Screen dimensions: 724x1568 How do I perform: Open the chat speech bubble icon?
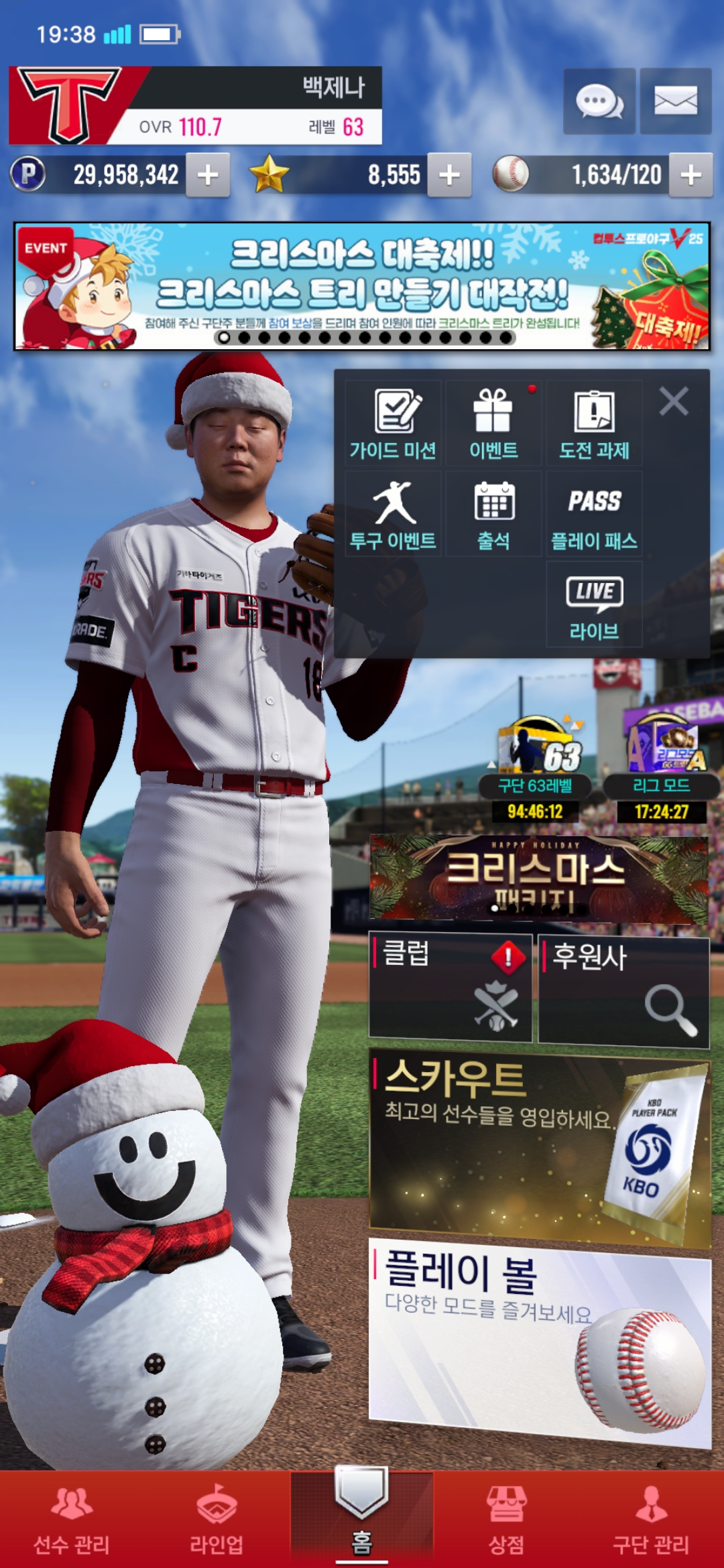coord(599,101)
